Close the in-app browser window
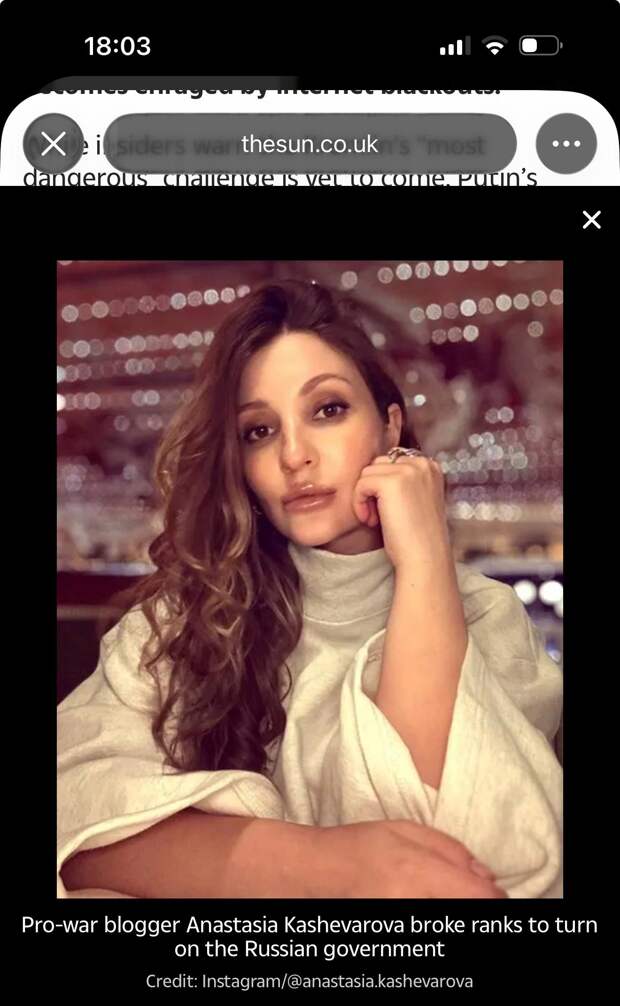 53,144
